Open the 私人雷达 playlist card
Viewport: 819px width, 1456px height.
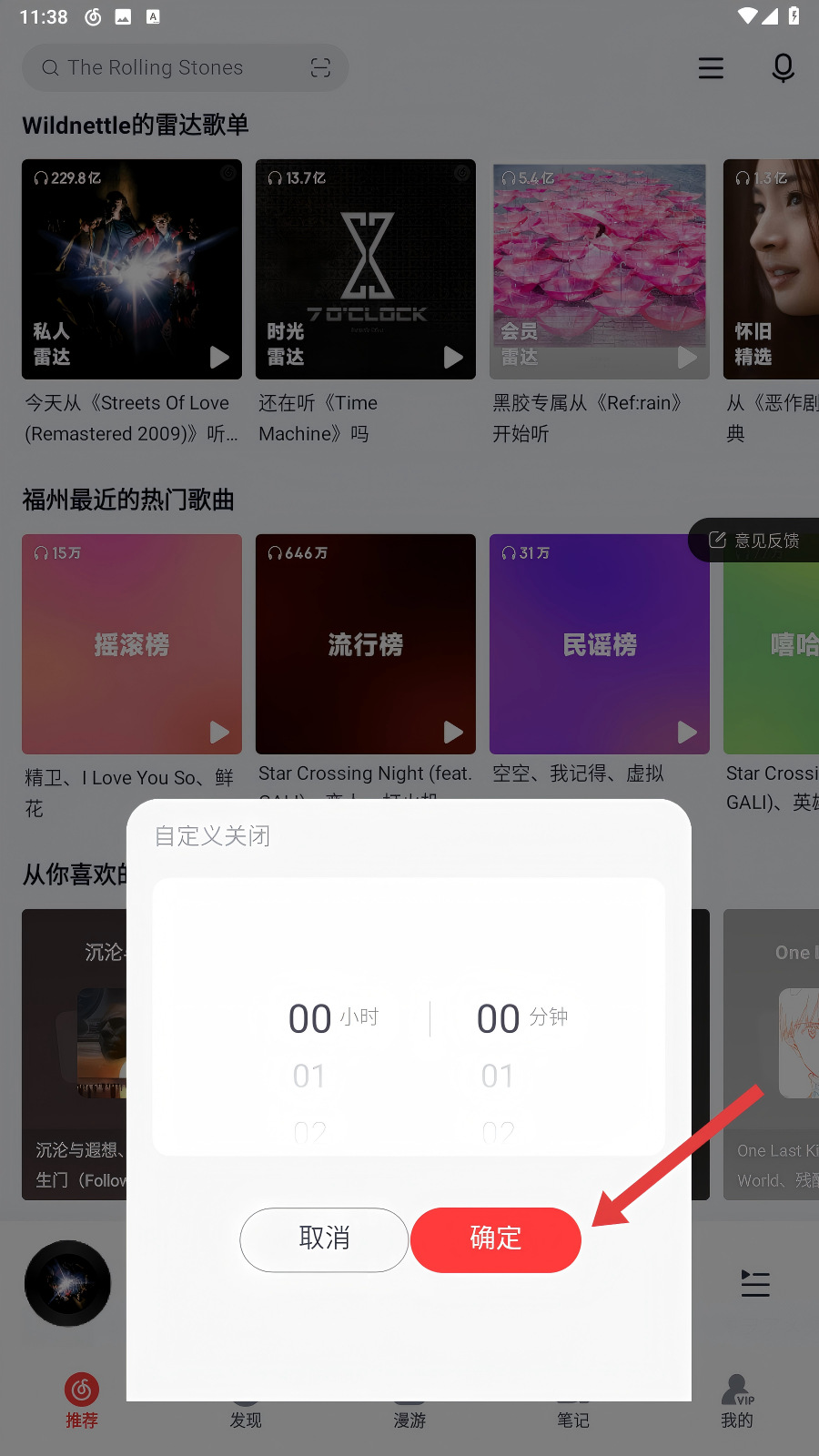tap(132, 269)
